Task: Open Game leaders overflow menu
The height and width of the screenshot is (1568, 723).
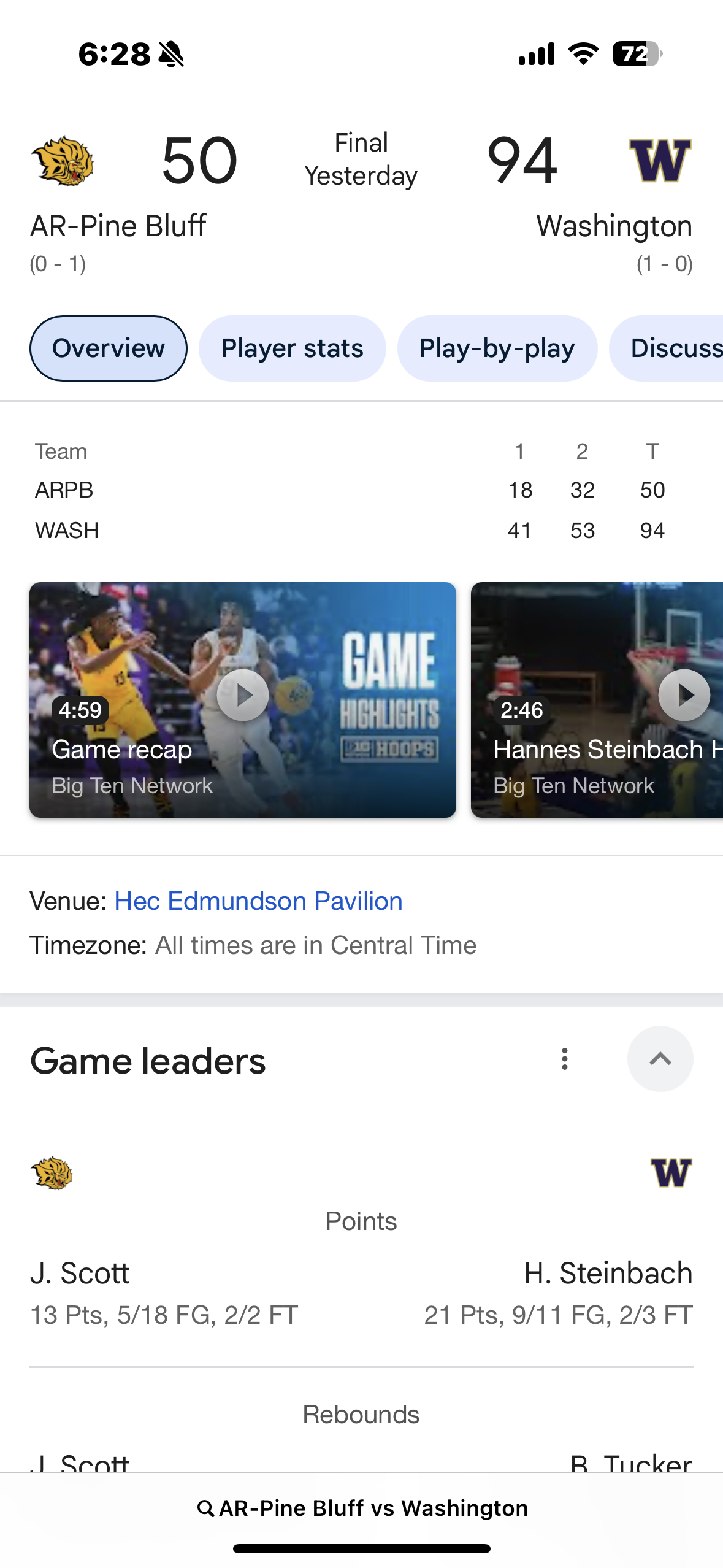Action: [x=564, y=1059]
